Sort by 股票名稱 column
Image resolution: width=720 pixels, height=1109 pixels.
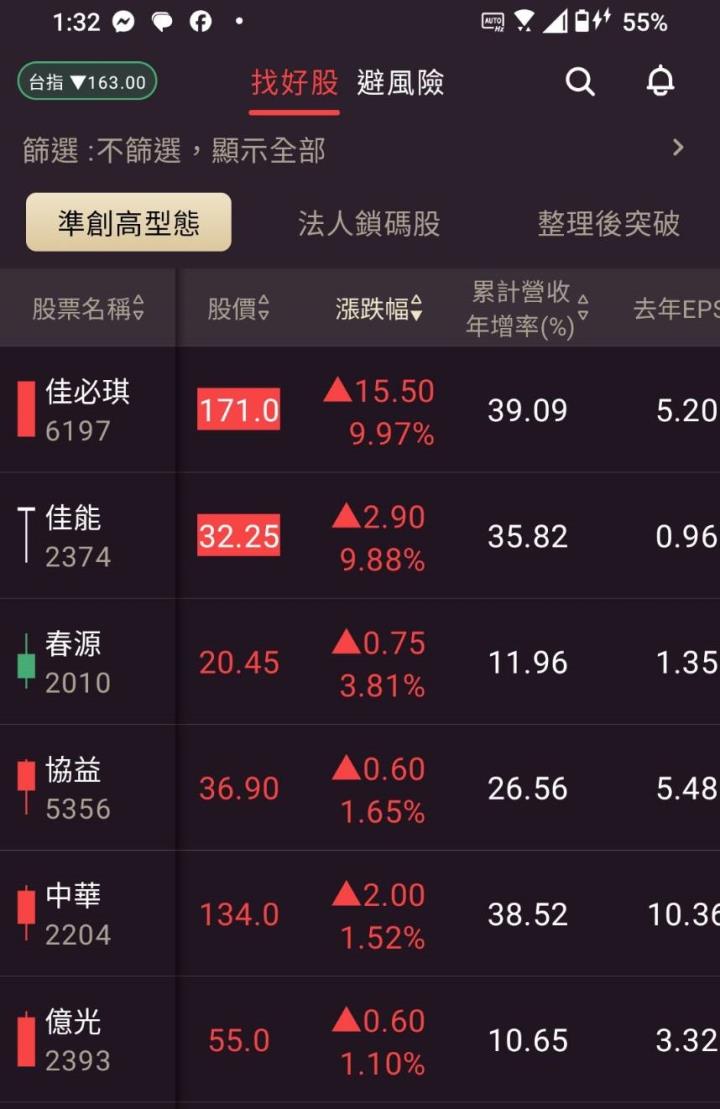click(x=88, y=309)
